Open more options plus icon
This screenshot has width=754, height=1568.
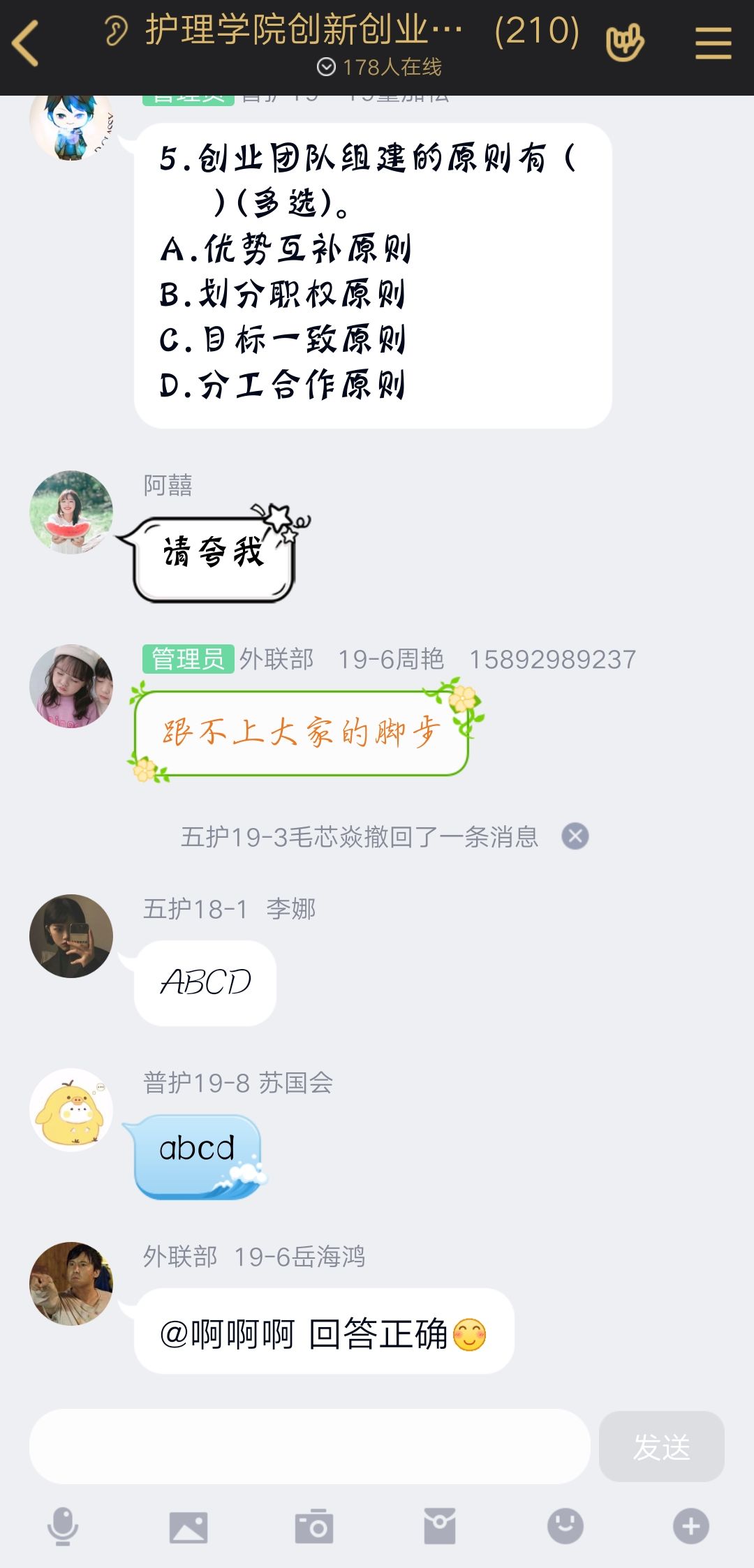pos(691,1526)
